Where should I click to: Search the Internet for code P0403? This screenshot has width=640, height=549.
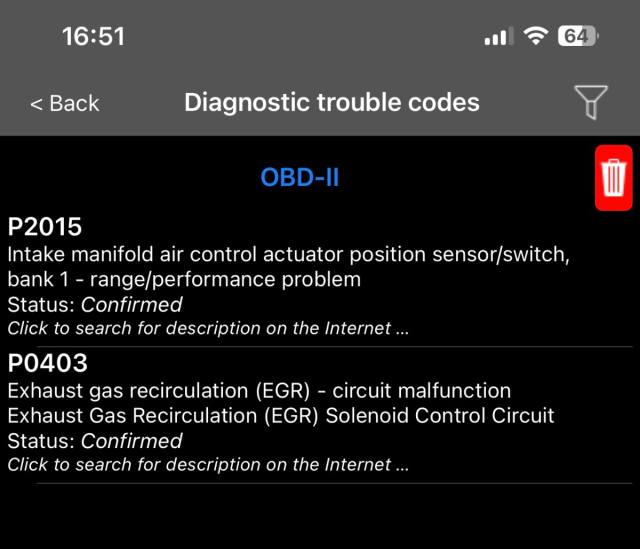(x=208, y=464)
